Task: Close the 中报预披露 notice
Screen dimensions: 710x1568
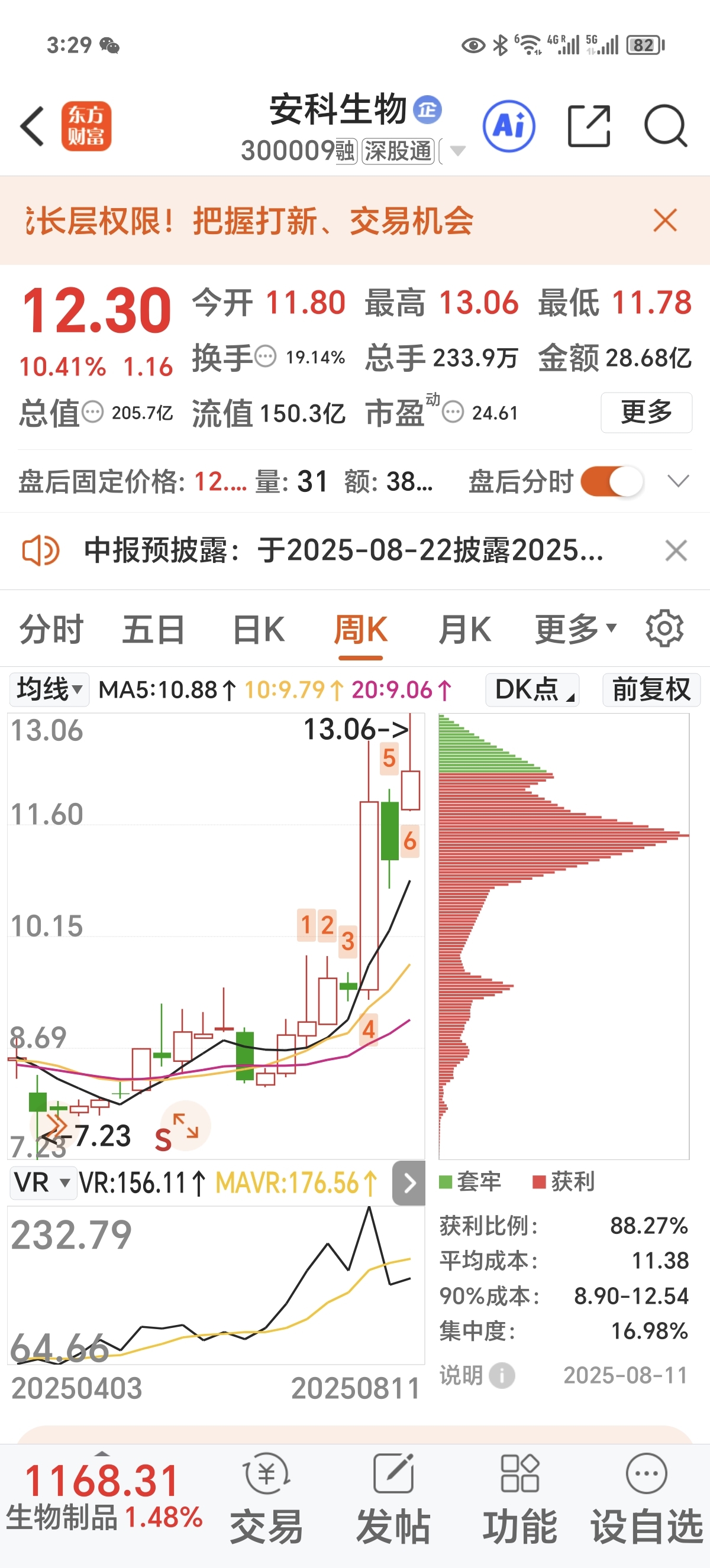Action: tap(676, 550)
